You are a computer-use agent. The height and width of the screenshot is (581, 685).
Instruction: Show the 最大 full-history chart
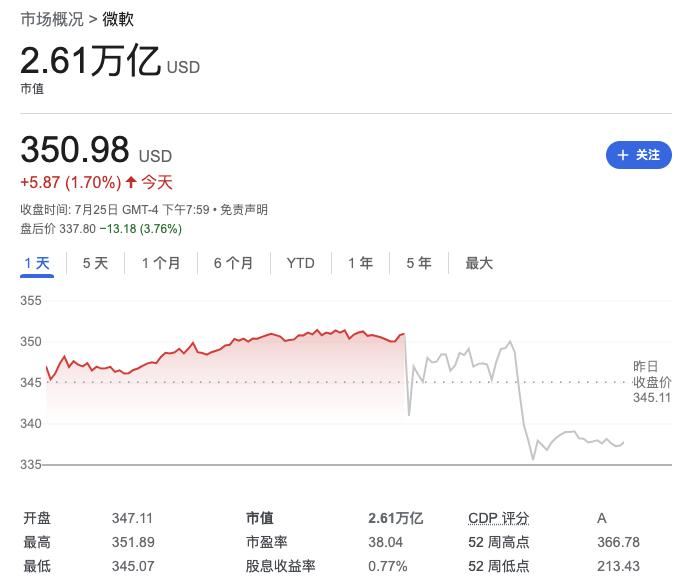(x=479, y=263)
